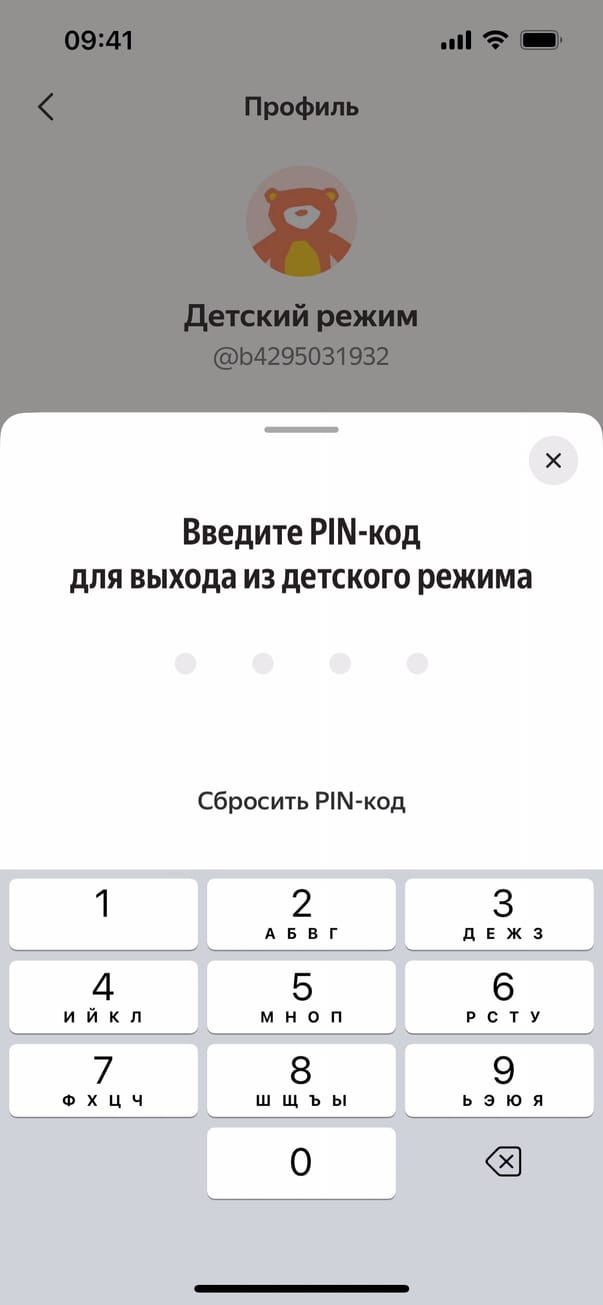Go back from the Профиль screen
The image size is (603, 1305).
(x=46, y=107)
